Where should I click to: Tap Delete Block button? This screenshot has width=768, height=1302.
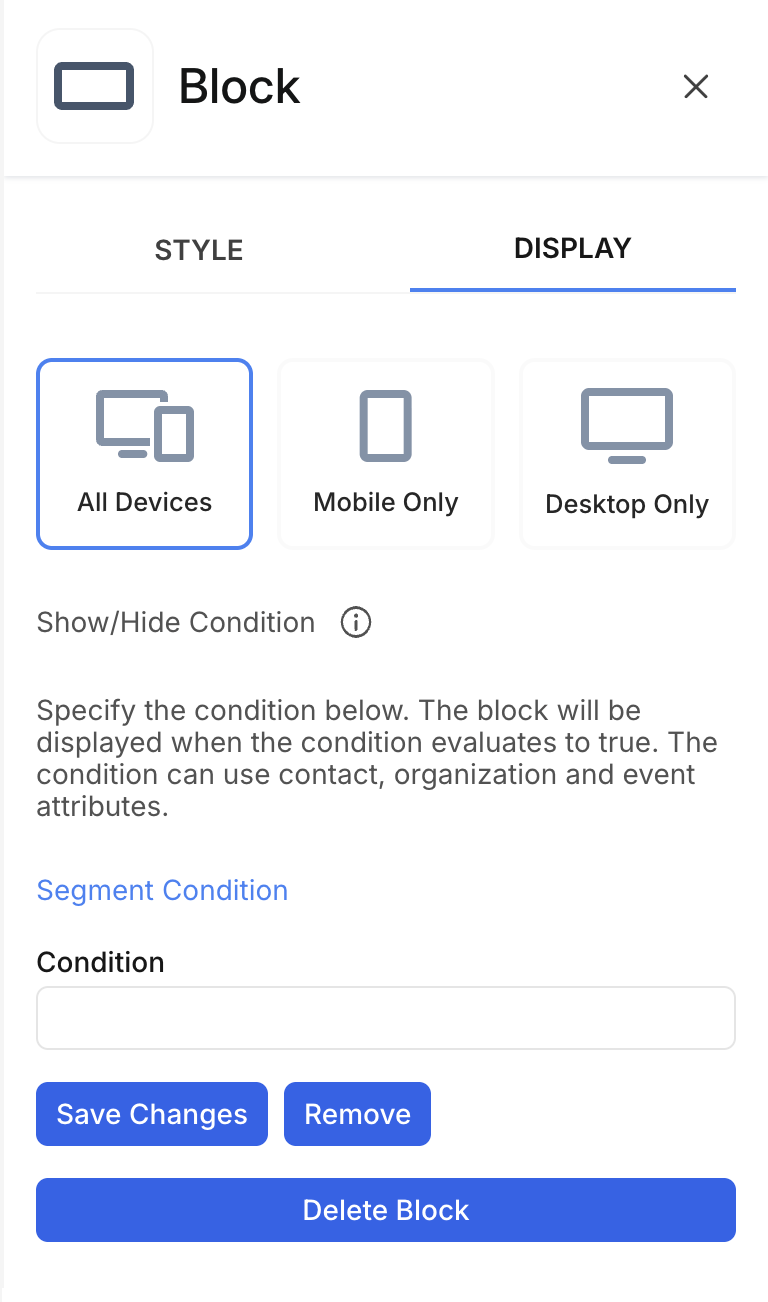click(x=386, y=1210)
